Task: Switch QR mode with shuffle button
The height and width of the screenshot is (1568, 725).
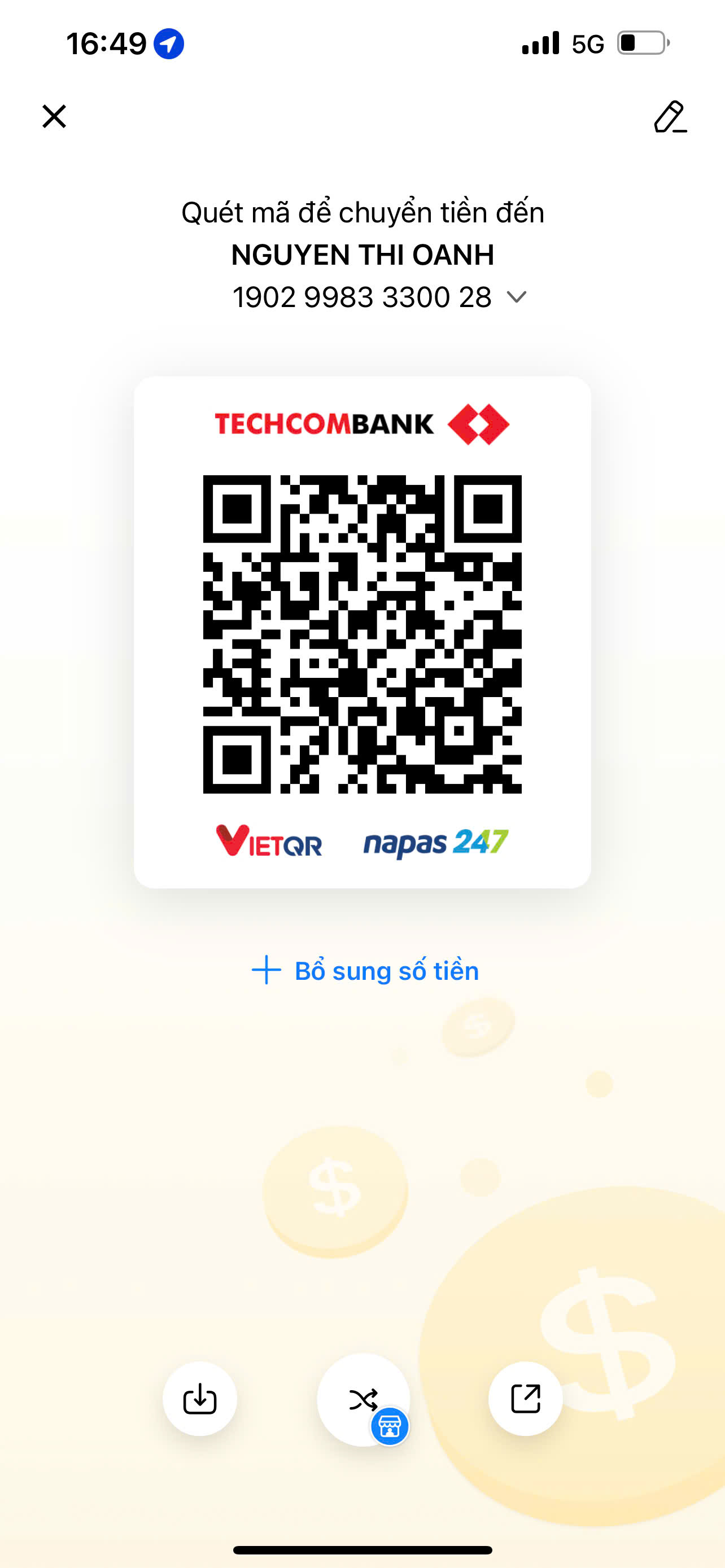Action: click(364, 1399)
